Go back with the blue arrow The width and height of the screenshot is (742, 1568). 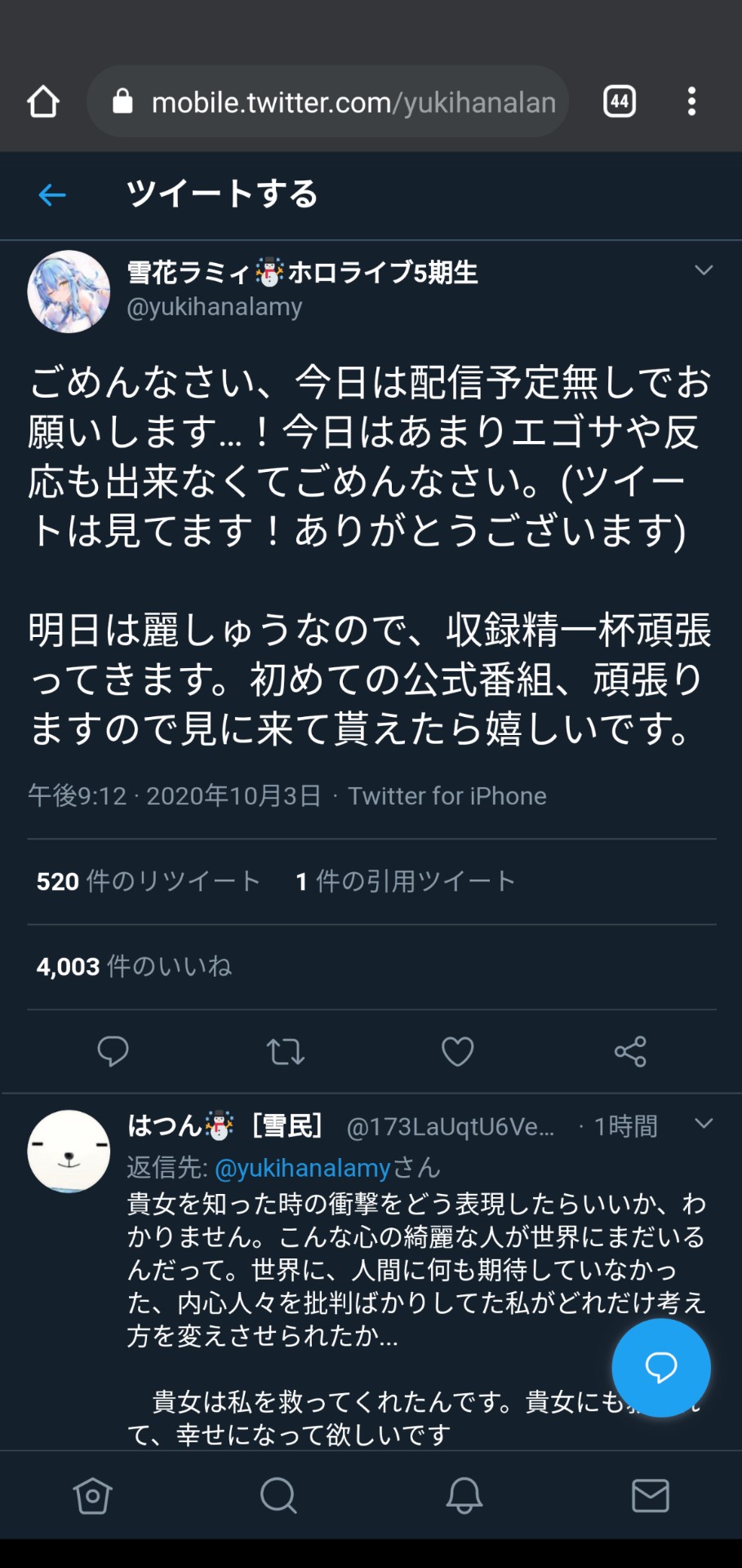pos(52,195)
